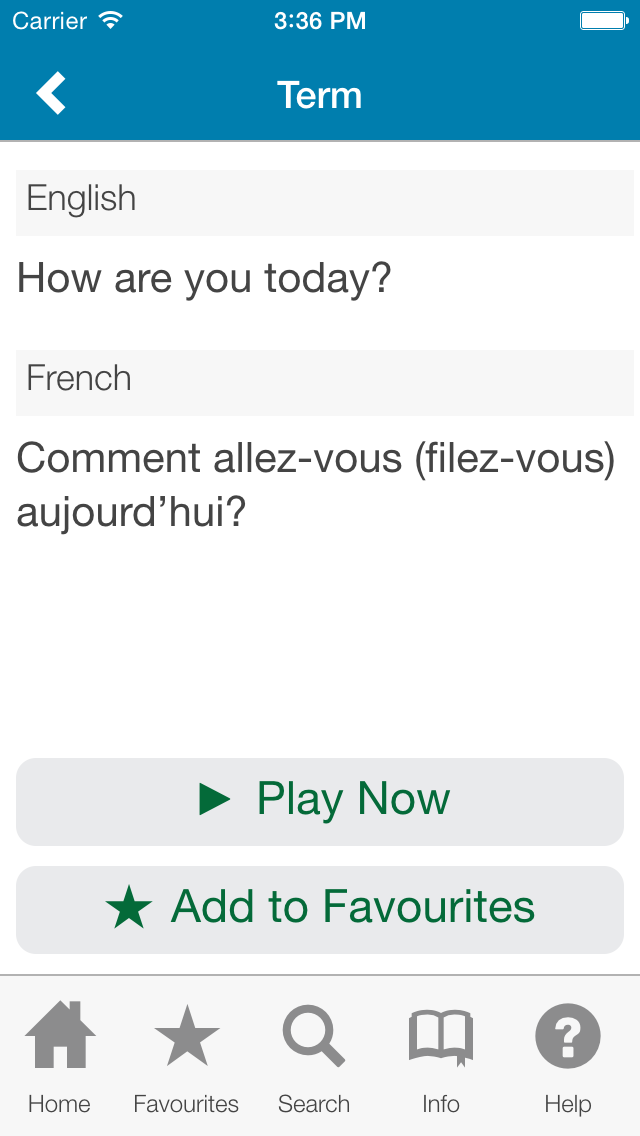Add this term to Favourites

[x=320, y=909]
